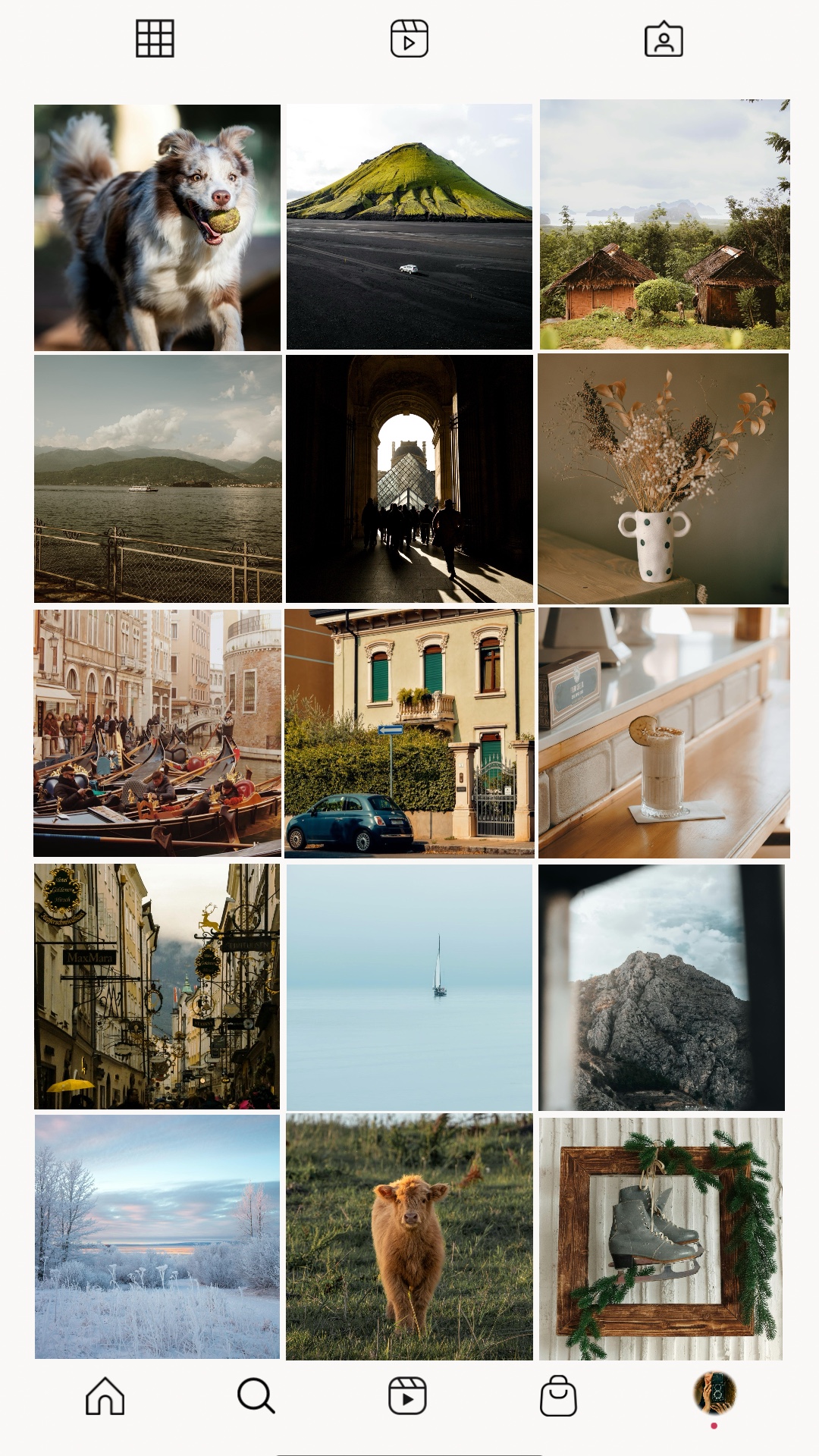Open the thatched huts landscape post
This screenshot has height=1456, width=819.
(x=664, y=224)
